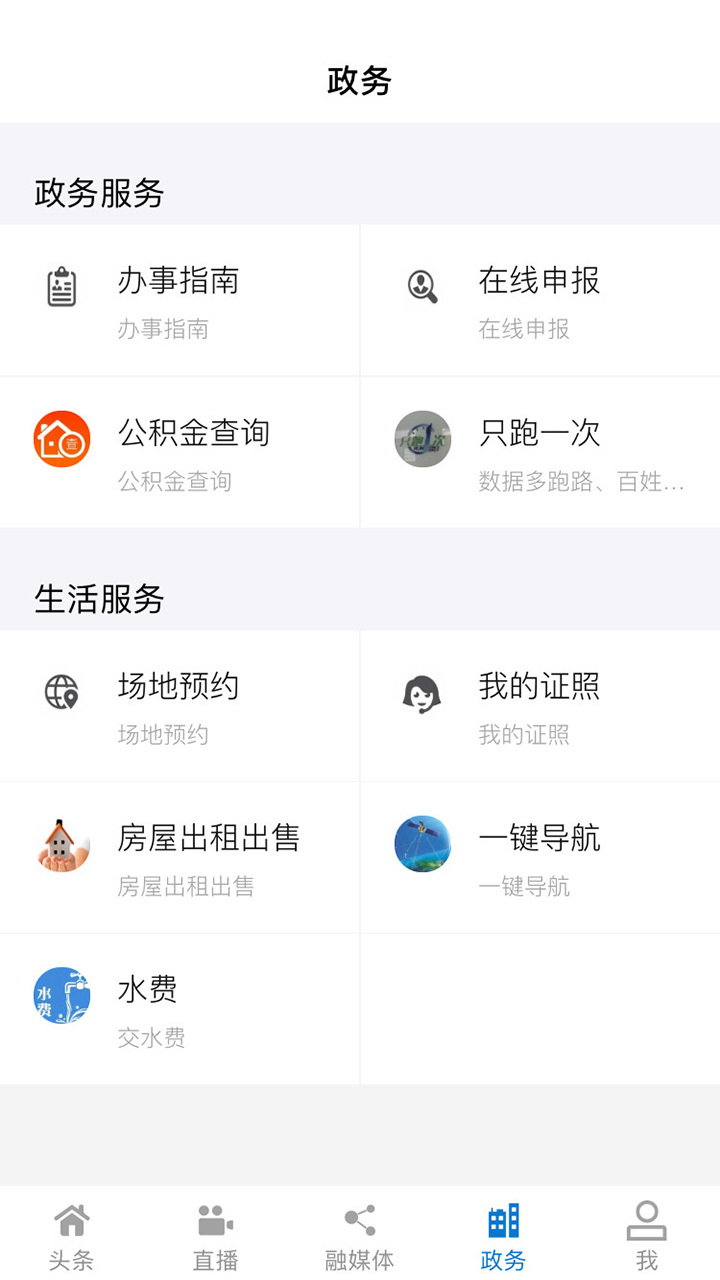This screenshot has width=720, height=1280.
Task: Select the 我 profile icon
Action: (647, 1221)
